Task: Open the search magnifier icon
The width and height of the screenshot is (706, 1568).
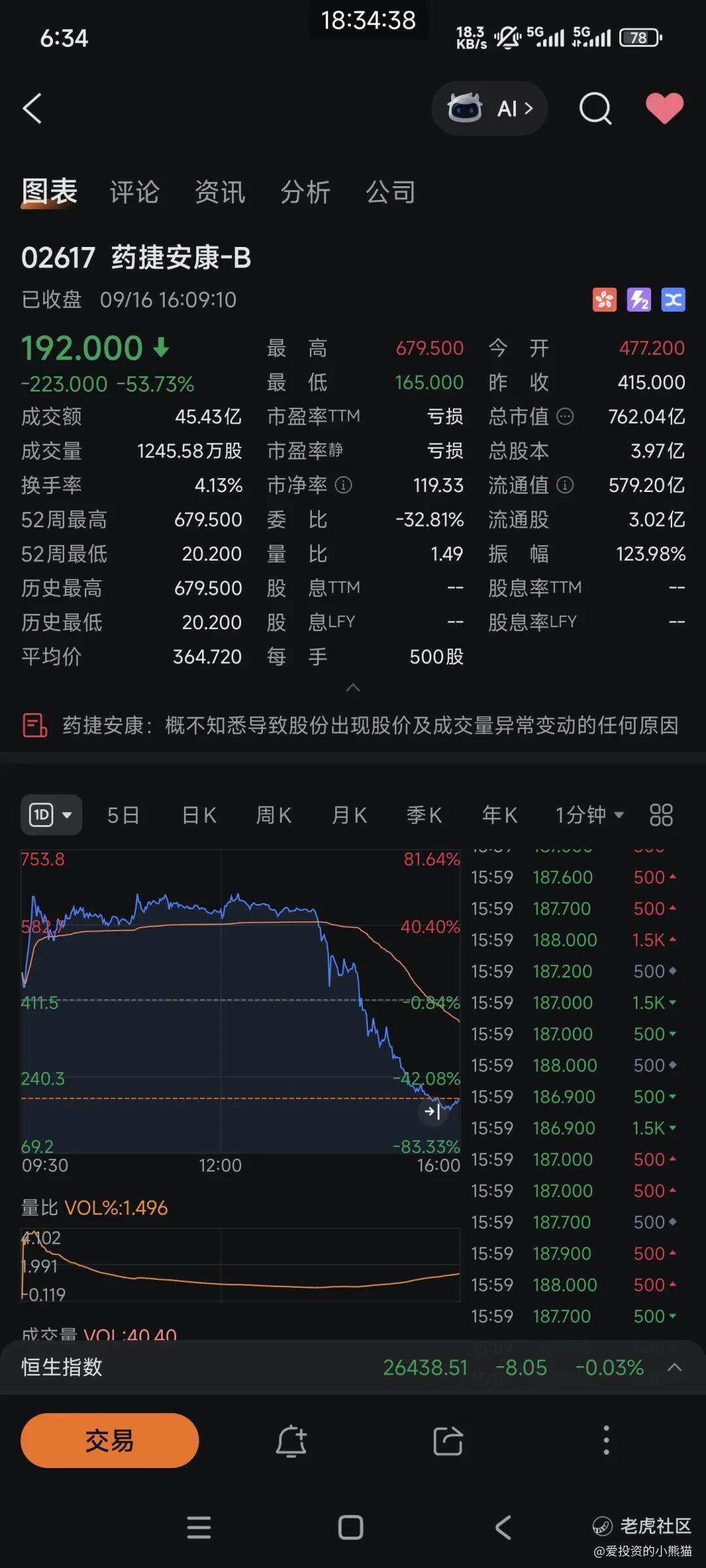Action: click(595, 108)
